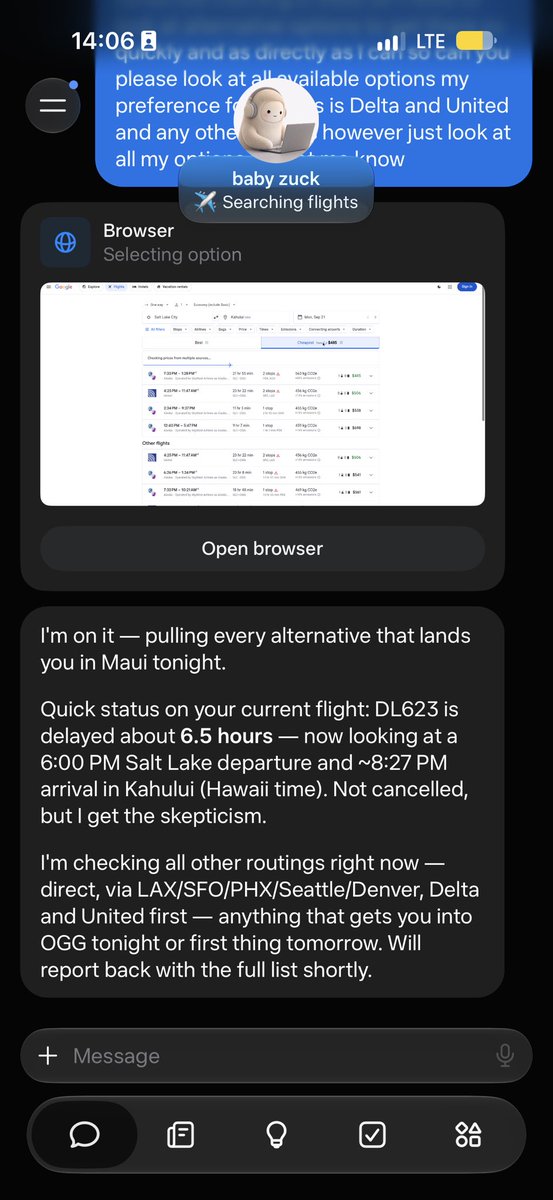Tap the plus attach icon

tap(47, 1056)
